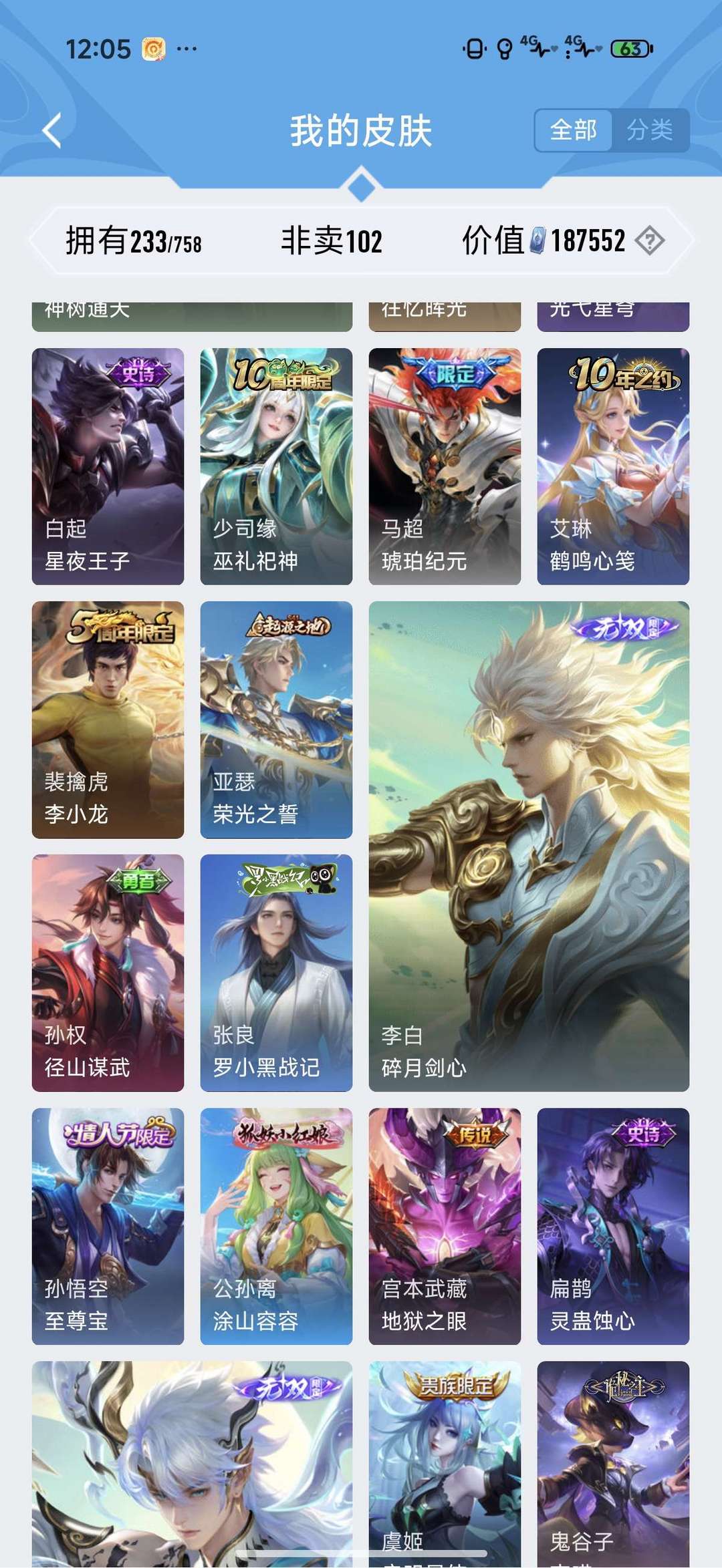View 马超 琥珀纪元 skin
This screenshot has width=722, height=1568.
click(x=445, y=466)
